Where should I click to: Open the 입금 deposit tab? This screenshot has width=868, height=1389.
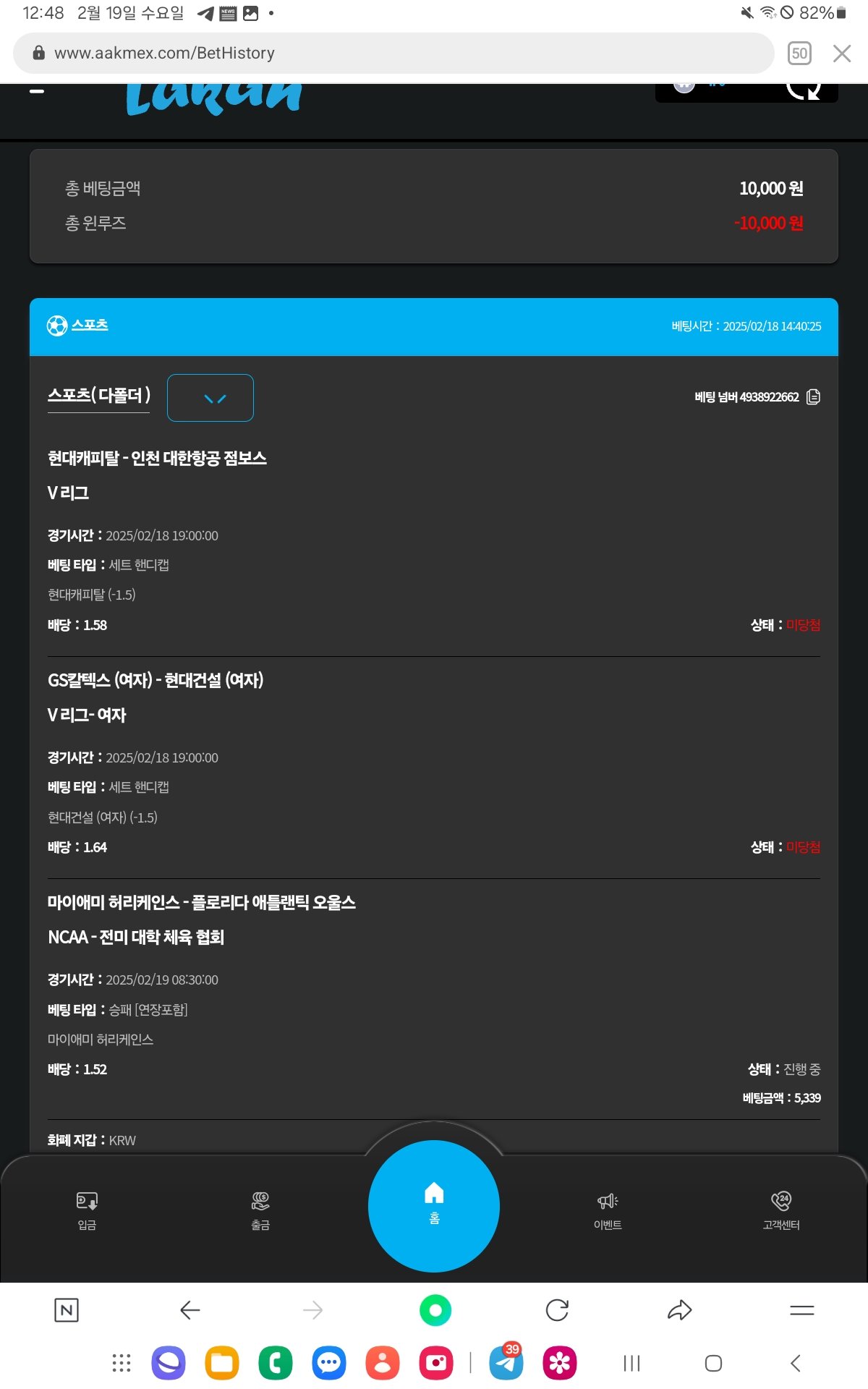[87, 1210]
